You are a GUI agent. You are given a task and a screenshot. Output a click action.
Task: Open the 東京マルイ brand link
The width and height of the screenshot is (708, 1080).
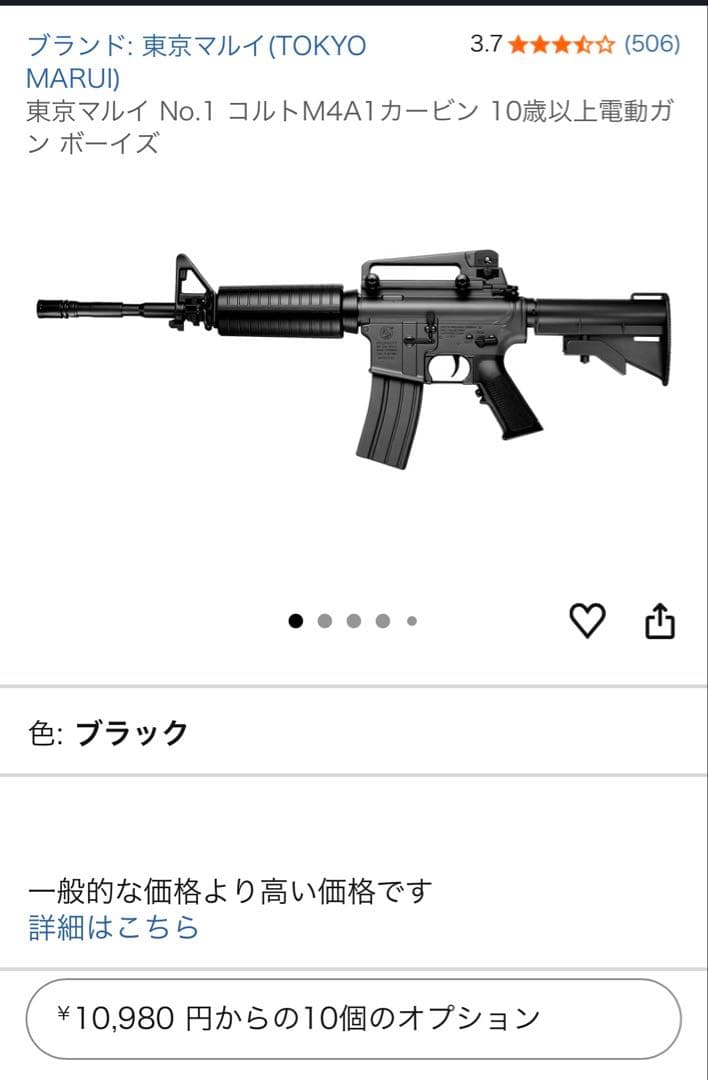click(196, 60)
